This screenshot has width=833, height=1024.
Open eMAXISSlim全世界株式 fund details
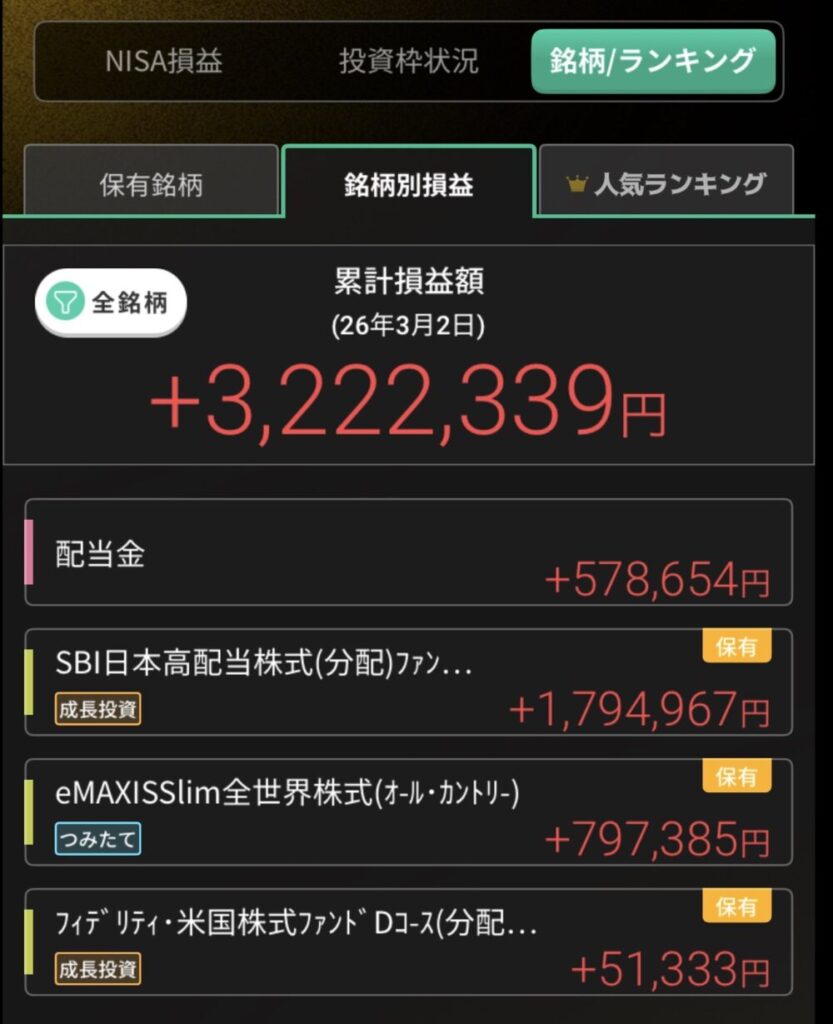click(x=408, y=812)
